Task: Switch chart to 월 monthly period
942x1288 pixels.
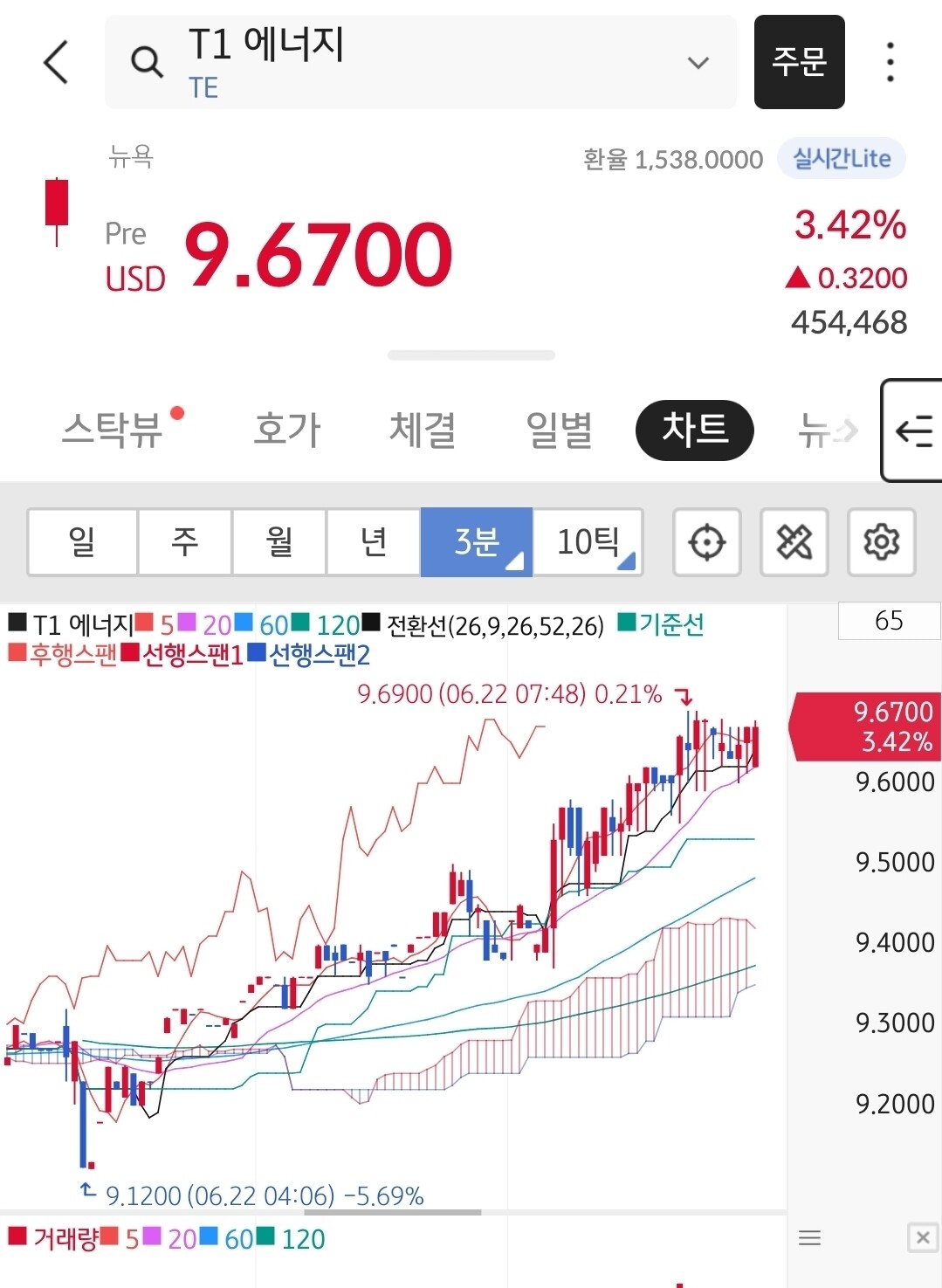Action: (x=279, y=541)
